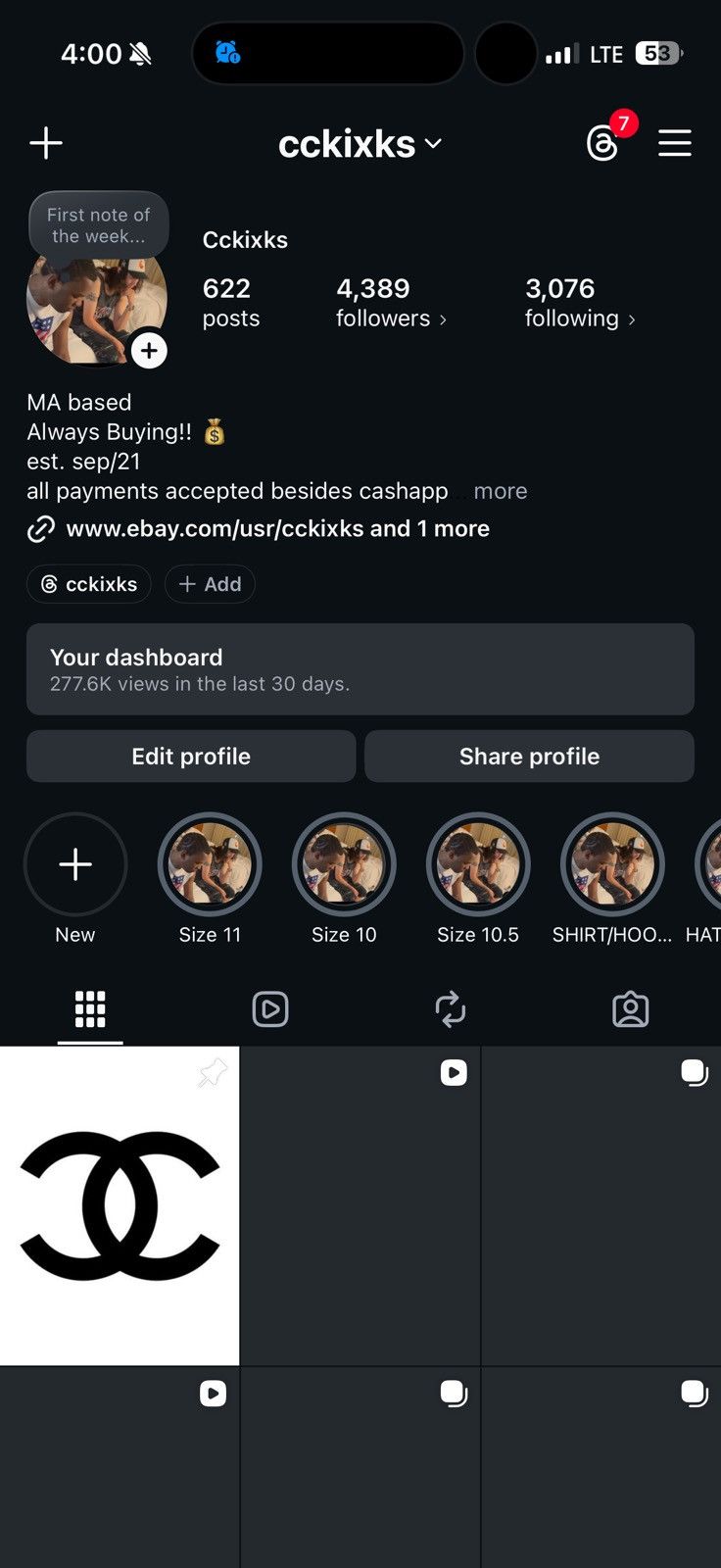Open the Size 10.5 highlight
The image size is (721, 1568).
[x=478, y=864]
